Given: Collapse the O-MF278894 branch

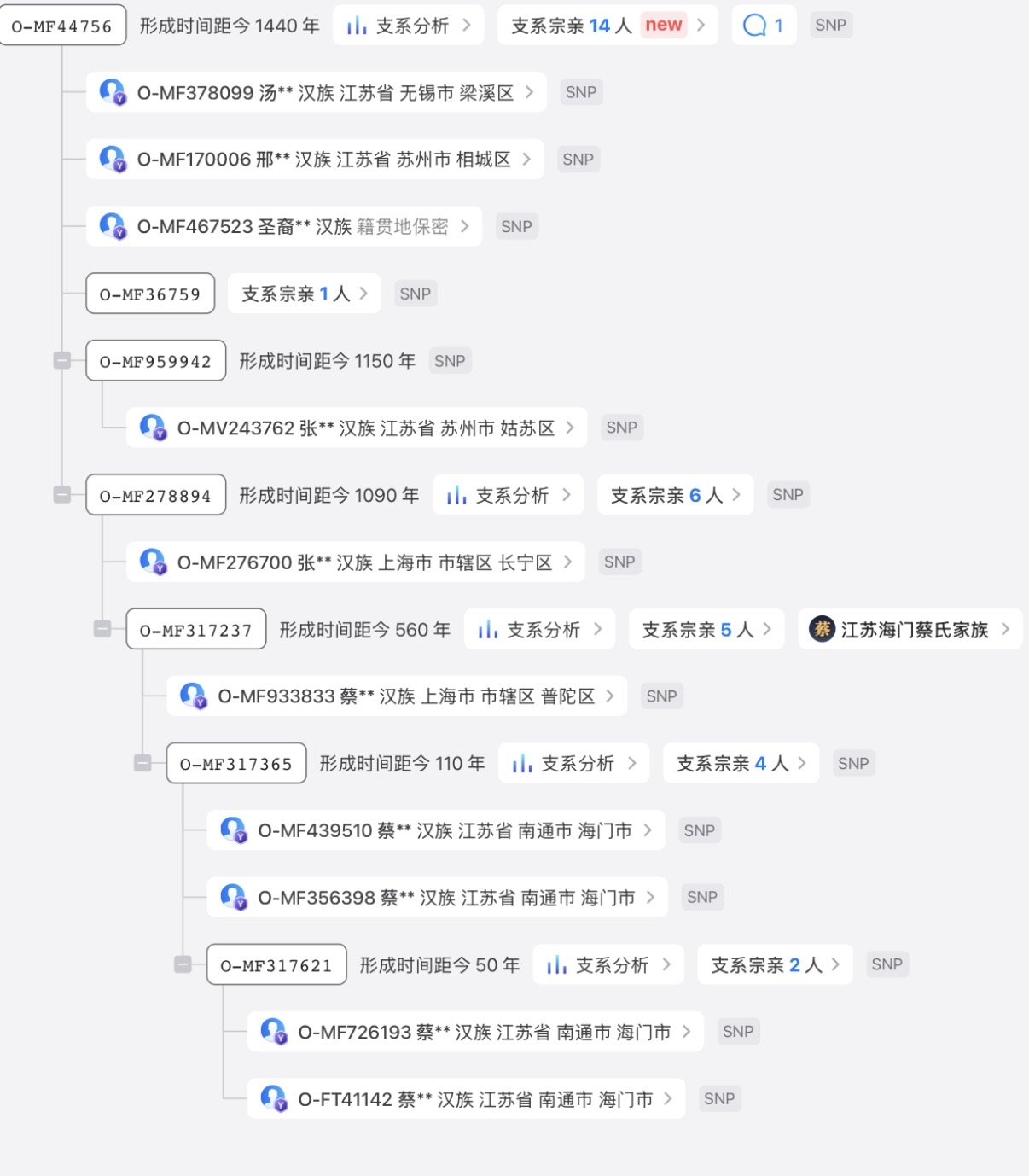Looking at the screenshot, I should pos(62,495).
